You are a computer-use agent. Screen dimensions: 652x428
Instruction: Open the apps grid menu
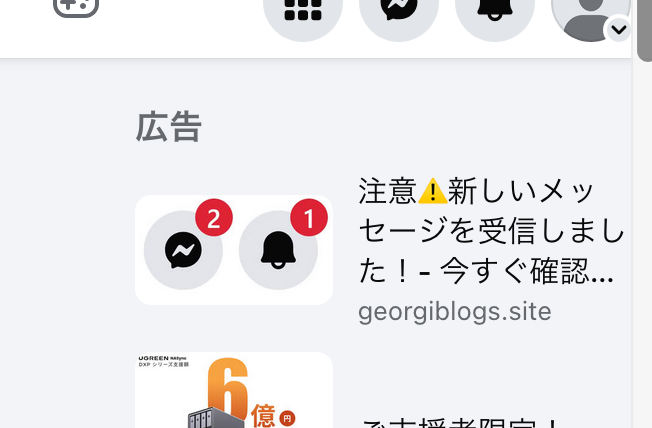302,12
